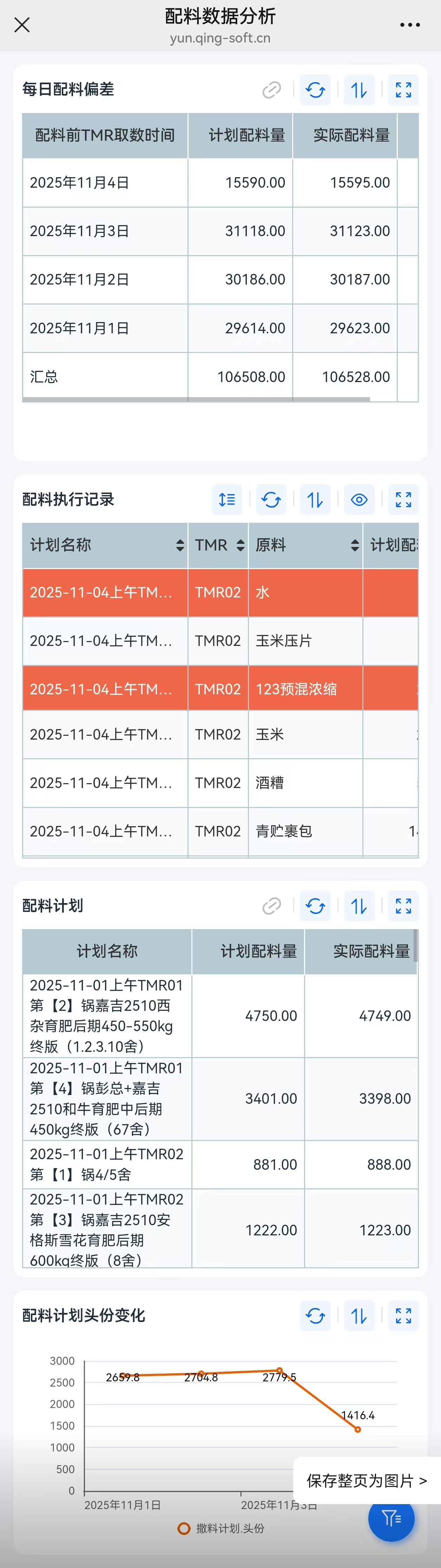Screen dimensions: 441x1568
Task: Tap the sort arrows in 配料计划
Action: tap(359, 906)
